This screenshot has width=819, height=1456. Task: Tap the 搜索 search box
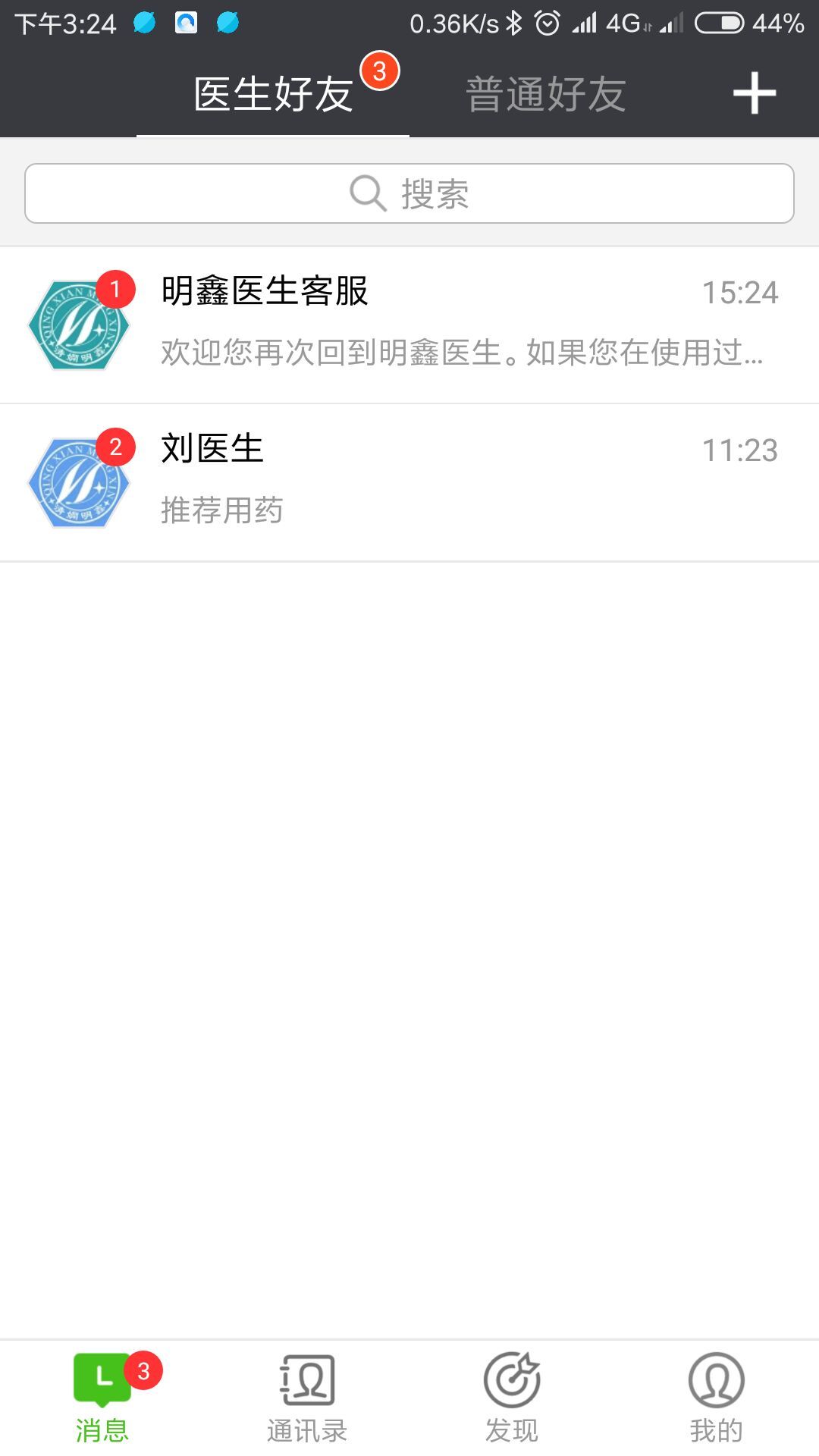[409, 193]
